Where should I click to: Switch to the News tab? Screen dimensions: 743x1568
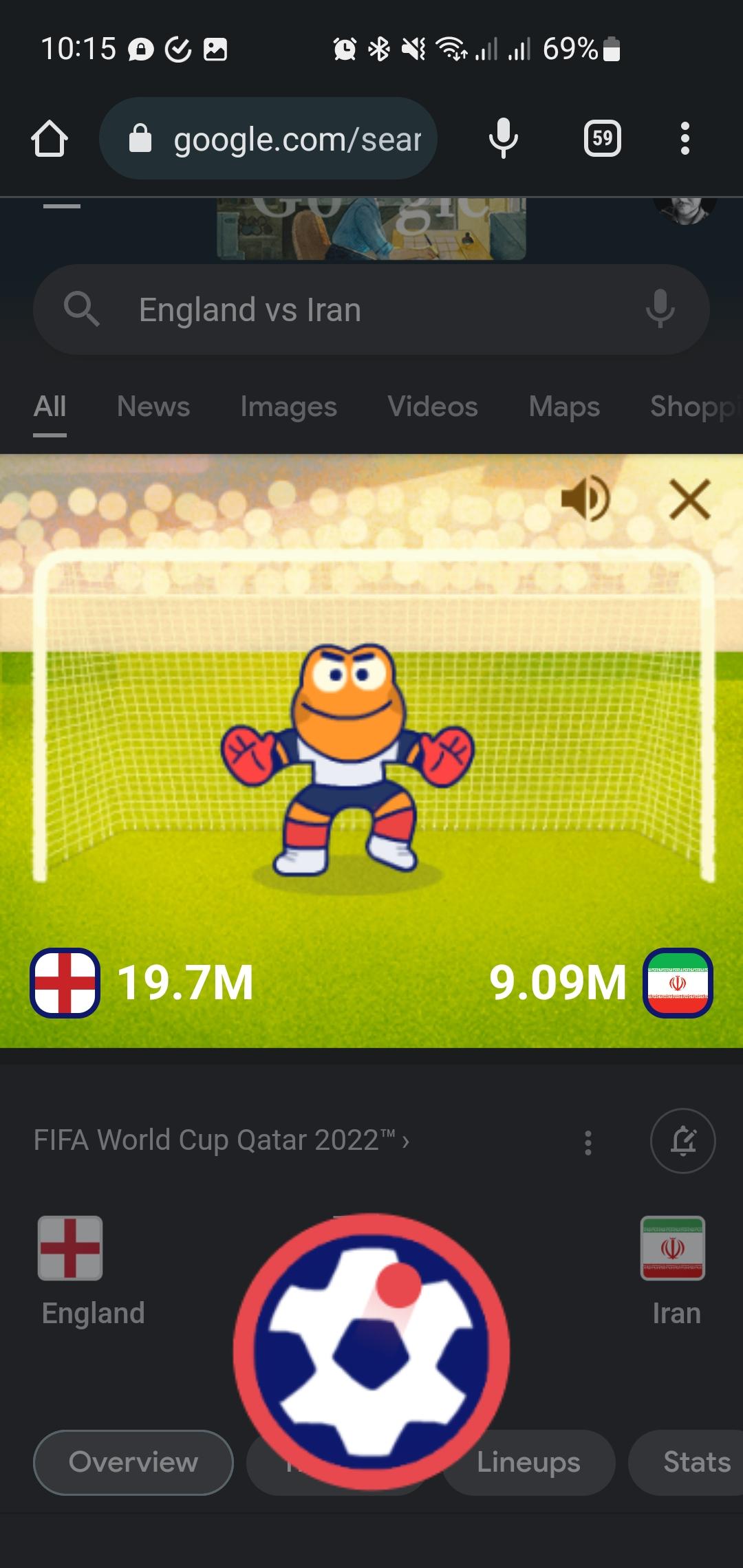(153, 406)
